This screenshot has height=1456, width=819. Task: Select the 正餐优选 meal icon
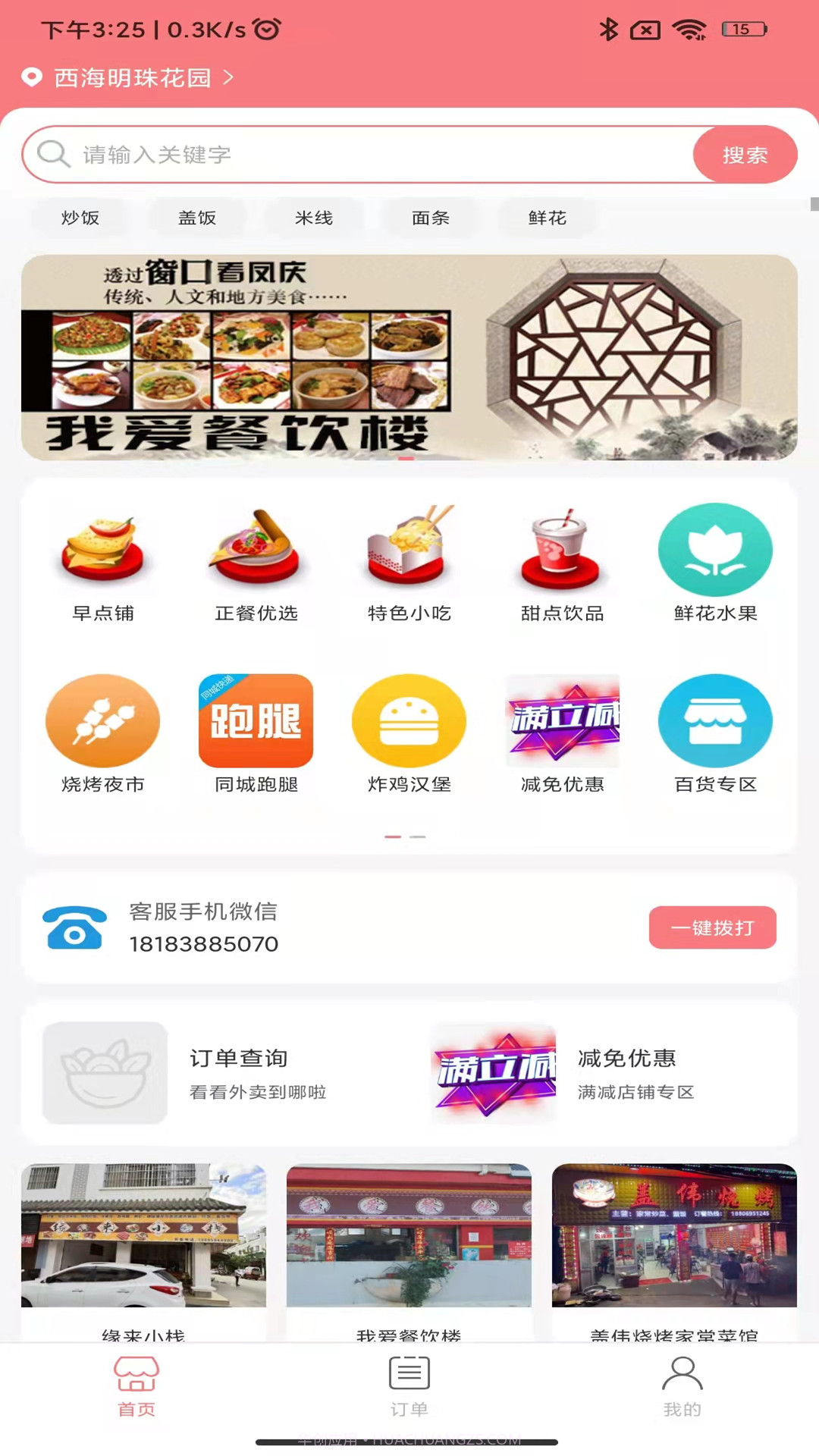click(256, 550)
